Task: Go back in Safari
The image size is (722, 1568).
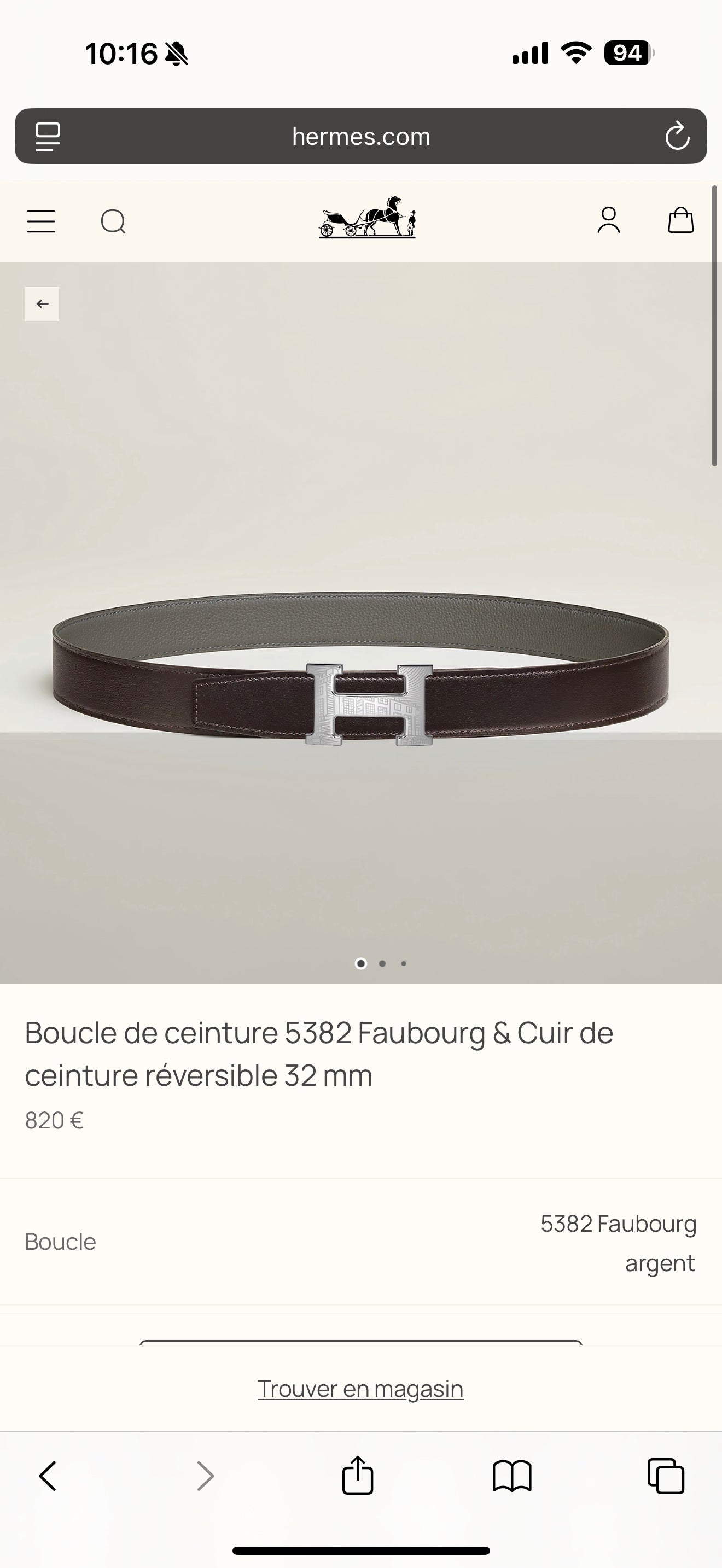Action: tap(48, 1476)
